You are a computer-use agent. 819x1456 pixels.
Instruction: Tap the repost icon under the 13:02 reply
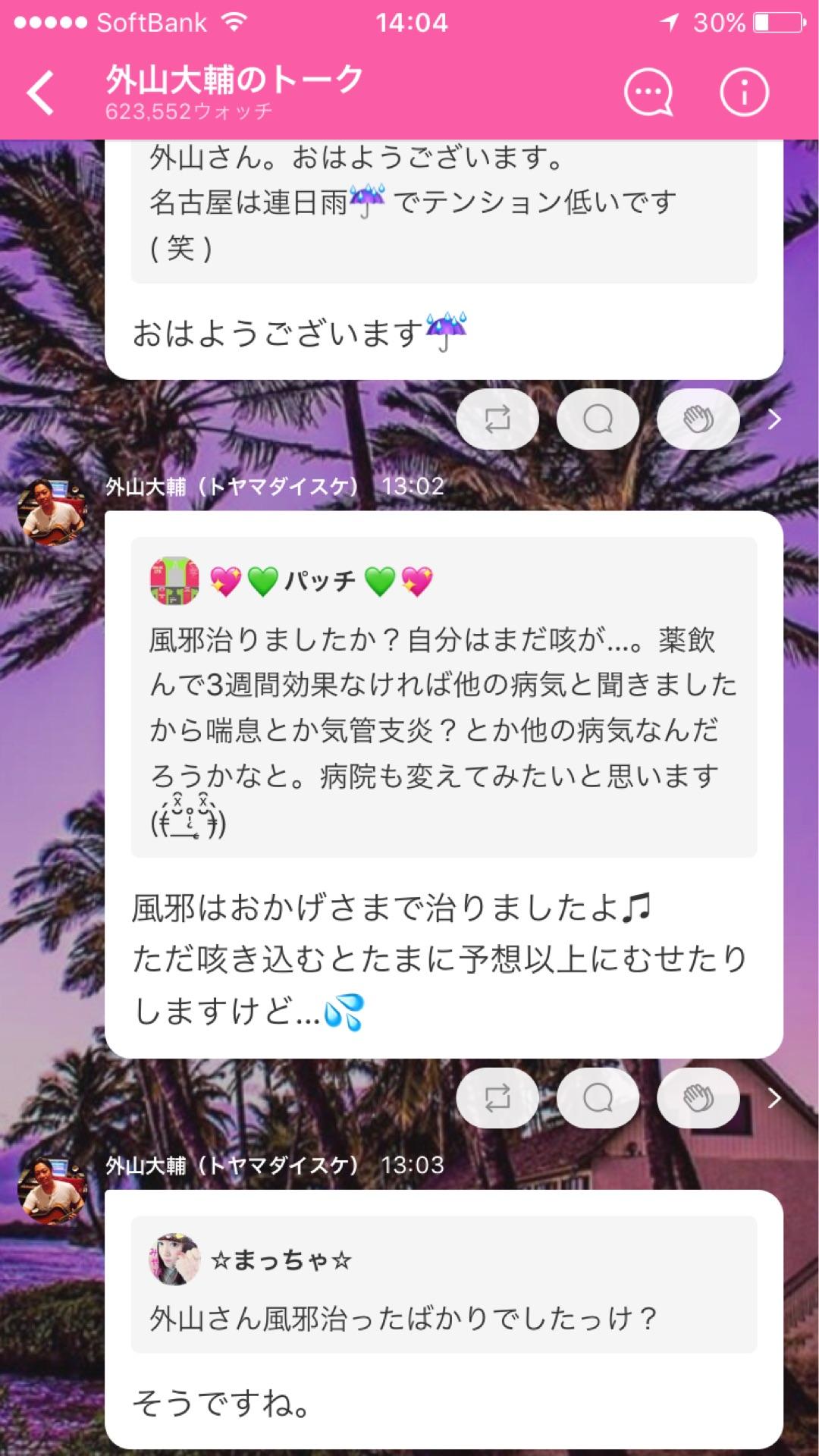coord(498,1097)
